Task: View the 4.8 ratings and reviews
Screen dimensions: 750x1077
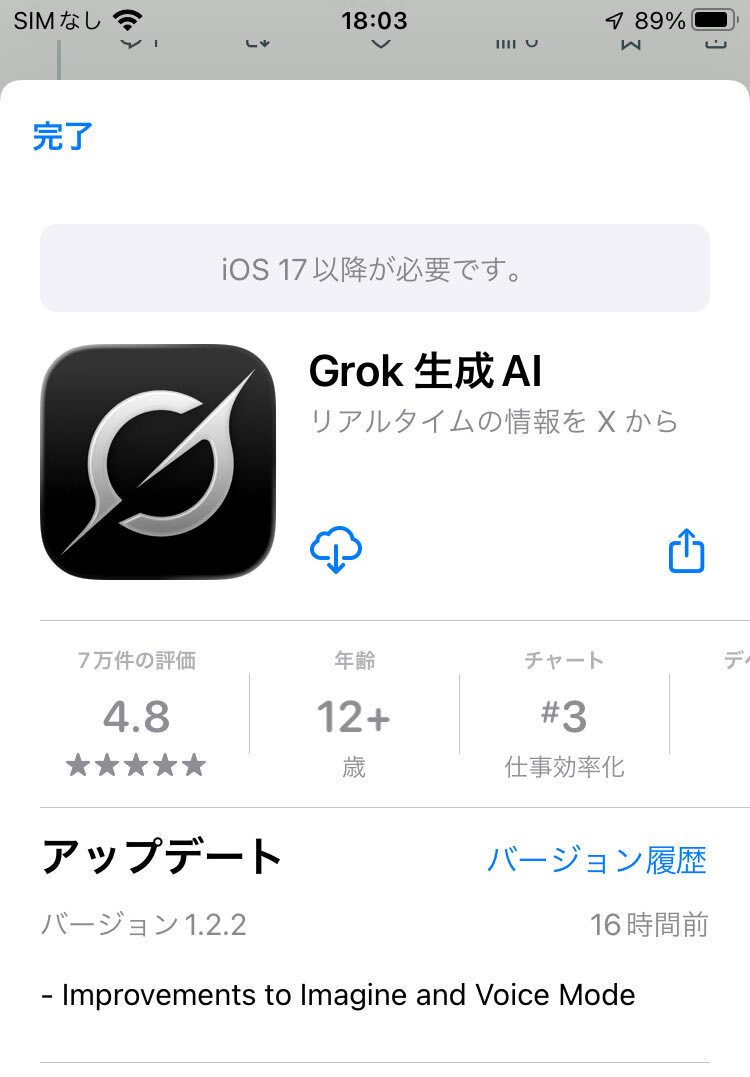Action: 136,716
